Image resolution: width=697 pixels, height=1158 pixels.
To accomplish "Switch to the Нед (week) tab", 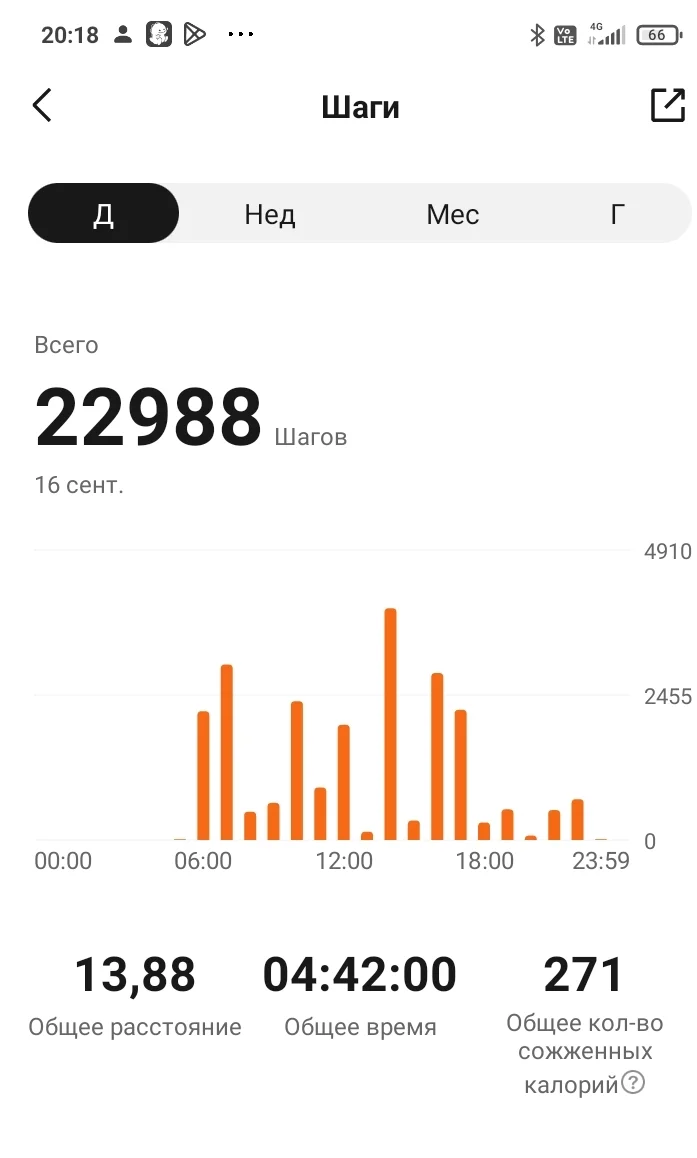I will (270, 214).
